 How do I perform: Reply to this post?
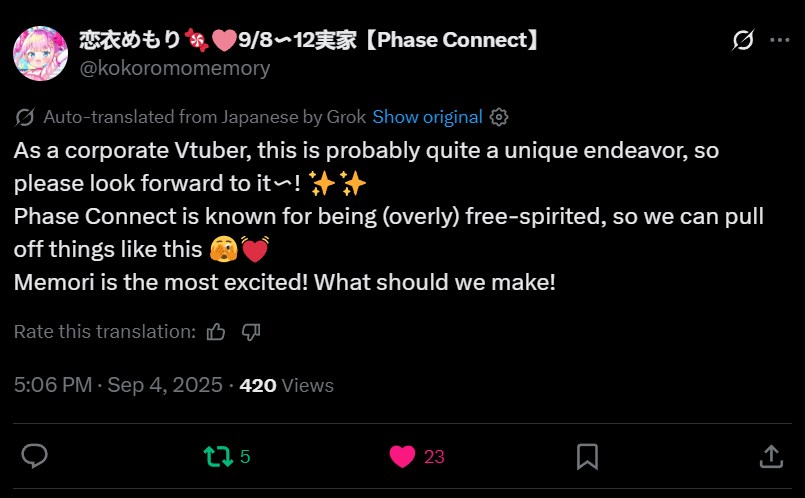tap(35, 456)
